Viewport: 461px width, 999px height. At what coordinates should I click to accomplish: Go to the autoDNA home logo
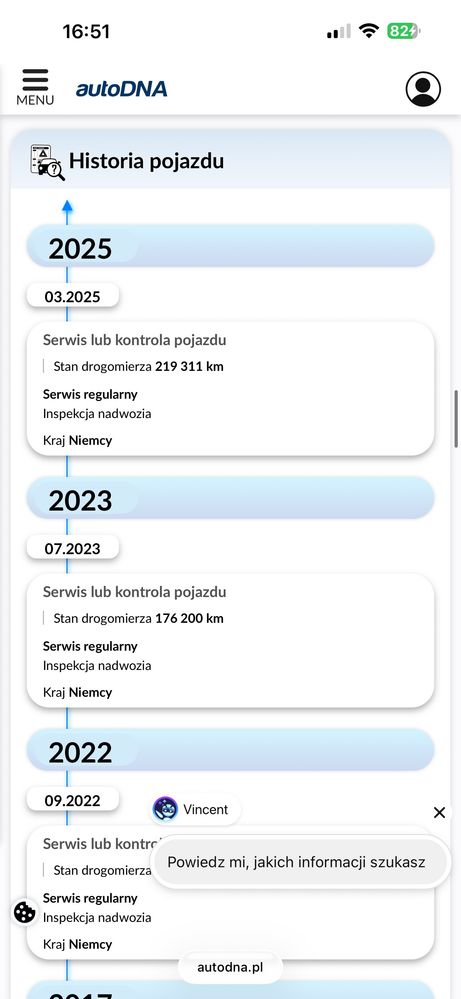[122, 89]
